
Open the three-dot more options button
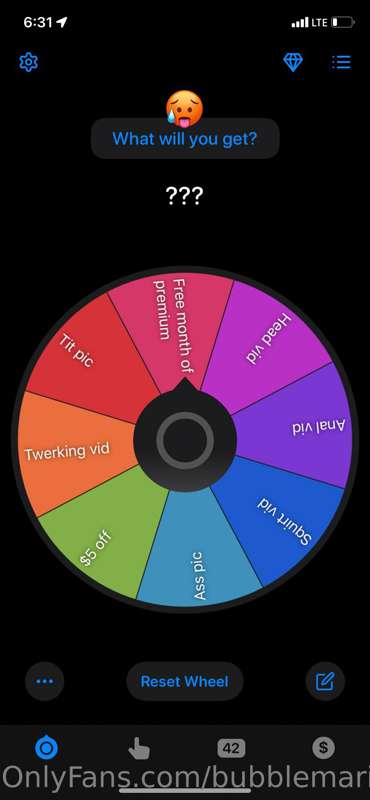(x=45, y=681)
